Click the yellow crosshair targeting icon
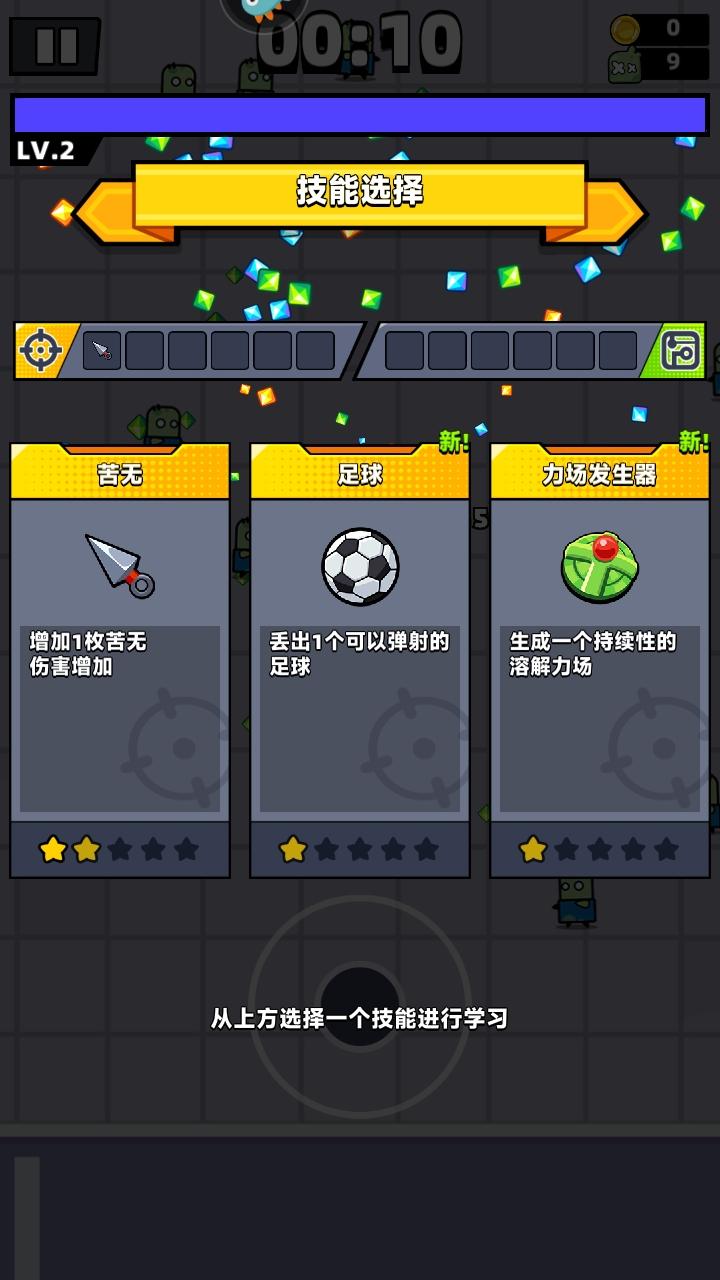 (x=40, y=350)
